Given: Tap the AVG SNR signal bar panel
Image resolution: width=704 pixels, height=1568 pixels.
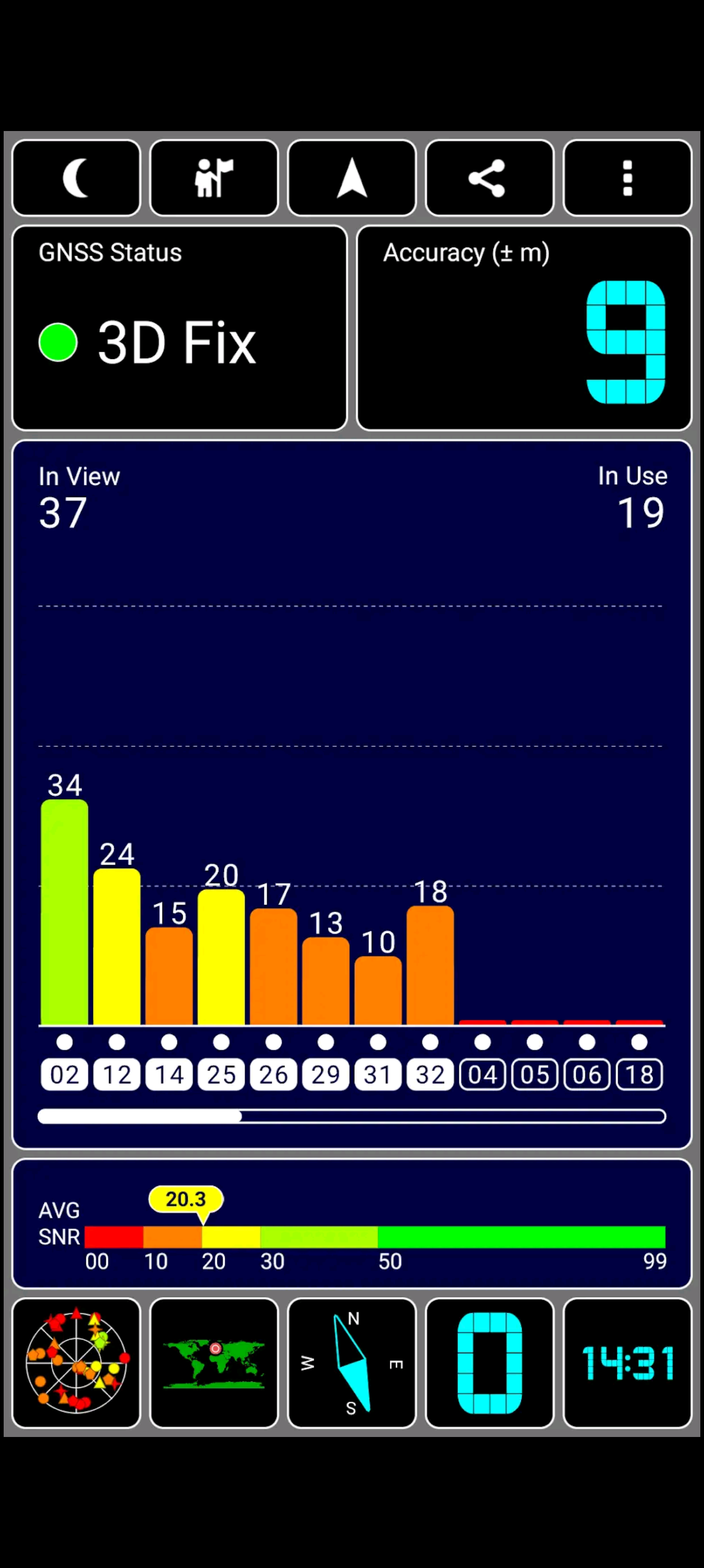Looking at the screenshot, I should (351, 1224).
